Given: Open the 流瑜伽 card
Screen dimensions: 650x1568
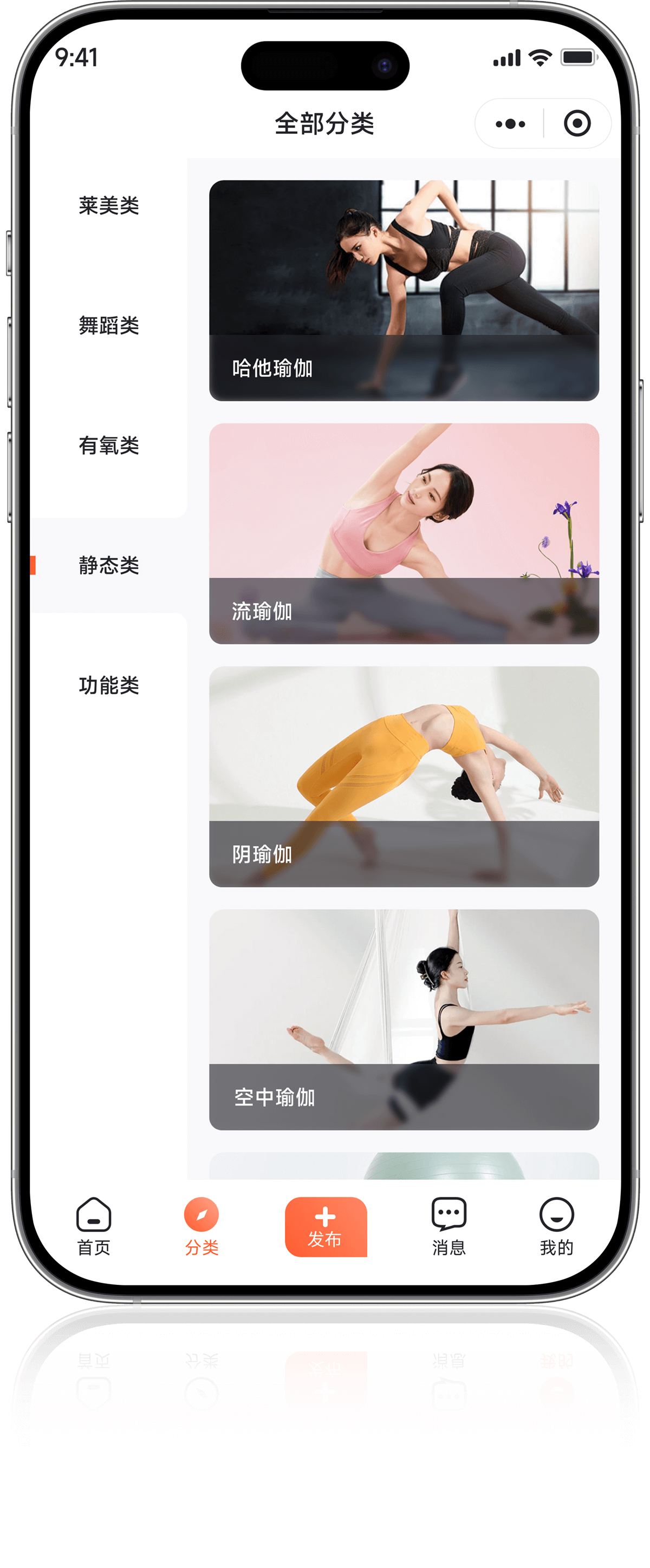Looking at the screenshot, I should 404,533.
